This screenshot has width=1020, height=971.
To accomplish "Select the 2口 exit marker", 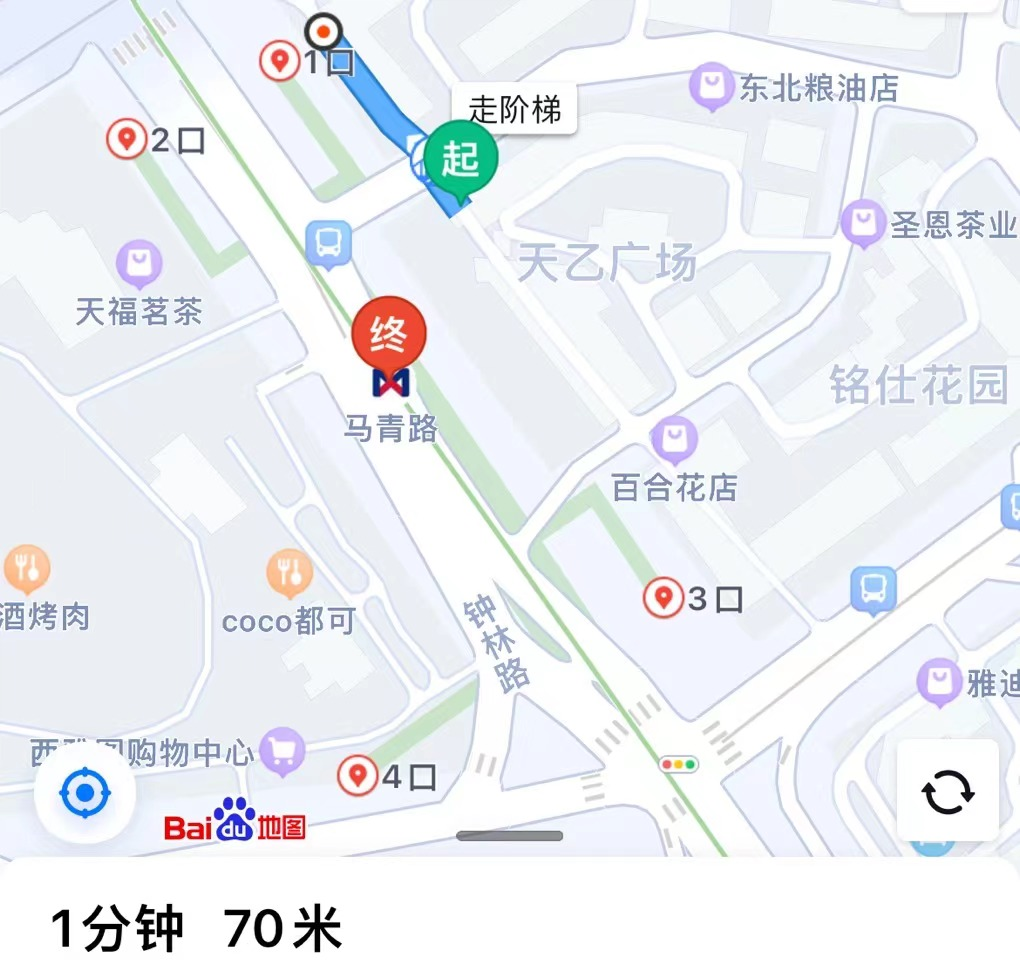I will (x=127, y=139).
